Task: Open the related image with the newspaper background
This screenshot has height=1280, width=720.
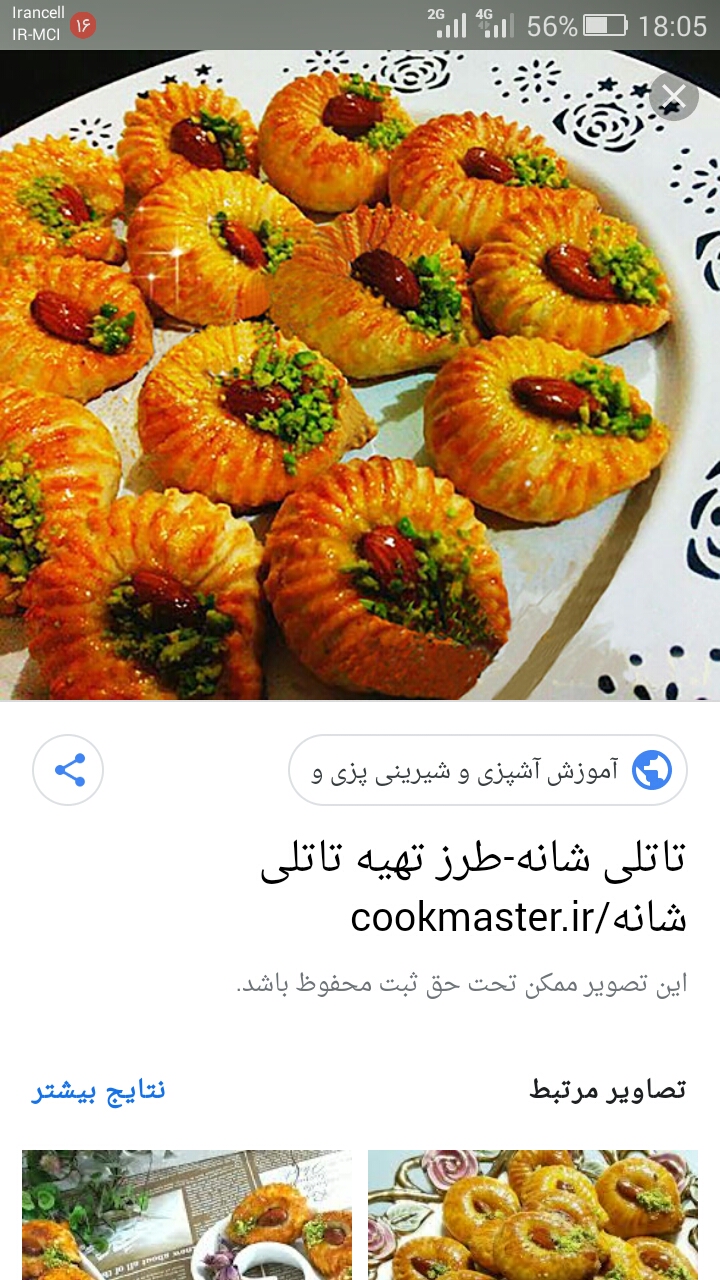Action: pos(187,1214)
